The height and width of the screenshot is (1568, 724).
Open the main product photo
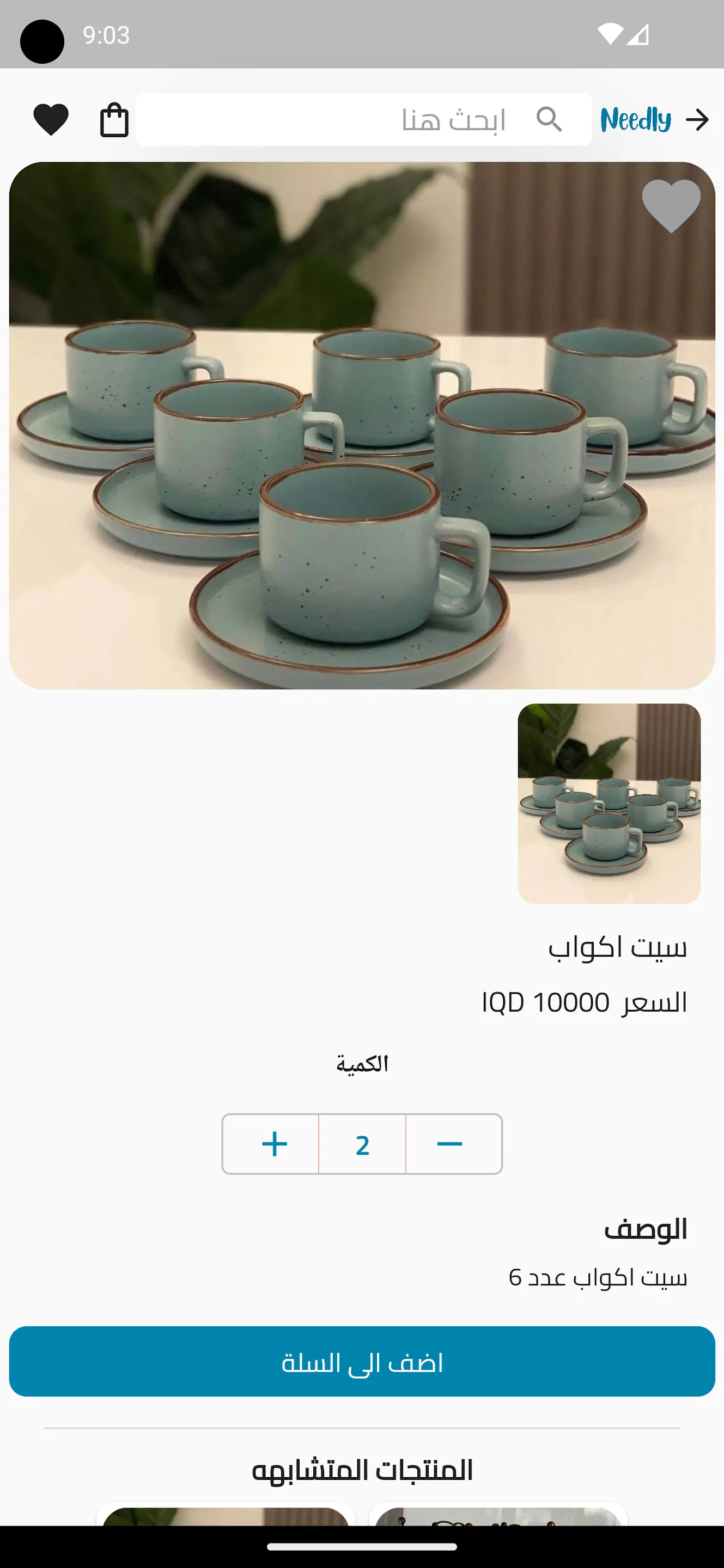click(362, 426)
